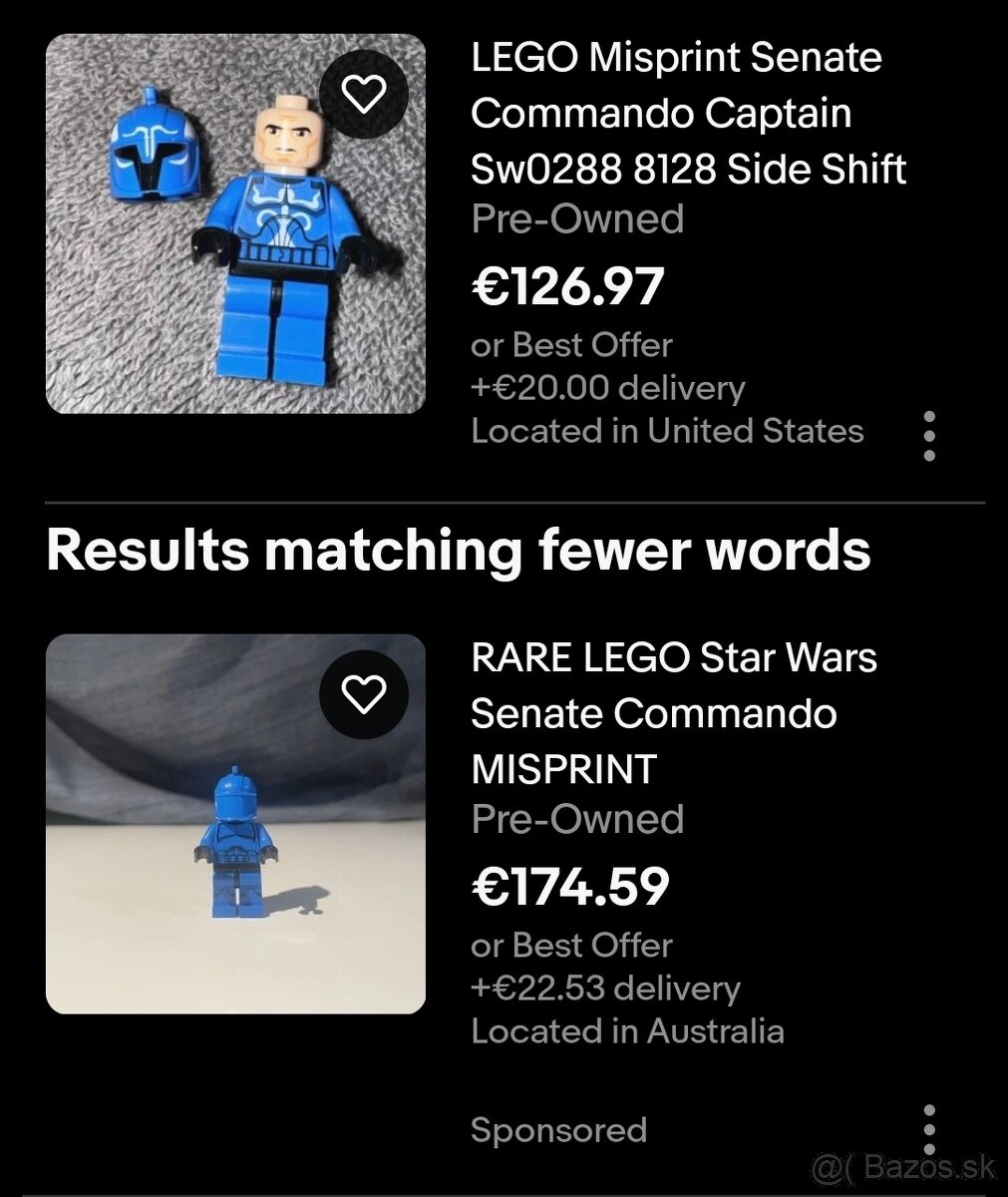Tap Pre-Owned under the misprint captain title
The height and width of the screenshot is (1197, 1008).
(578, 217)
